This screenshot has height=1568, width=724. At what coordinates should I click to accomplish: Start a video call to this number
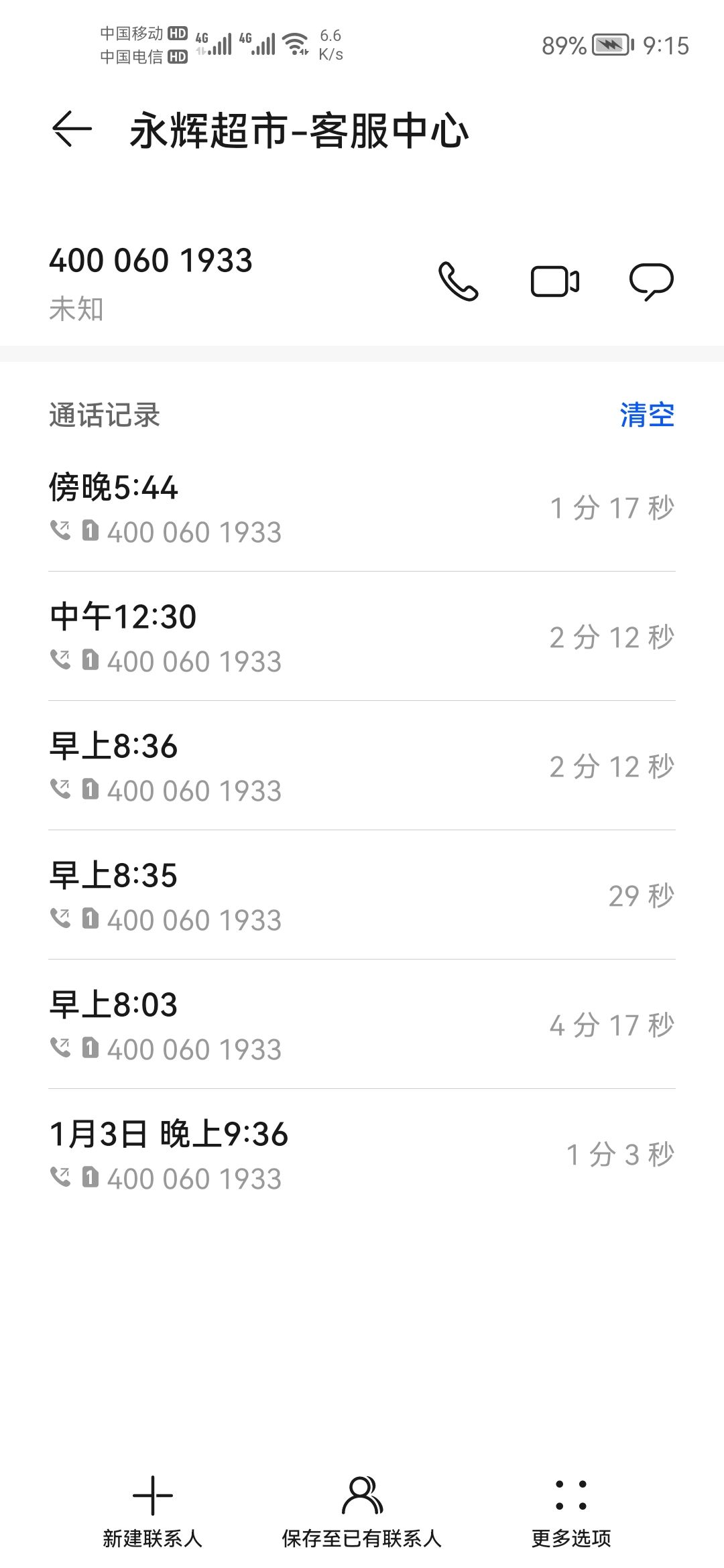[555, 281]
